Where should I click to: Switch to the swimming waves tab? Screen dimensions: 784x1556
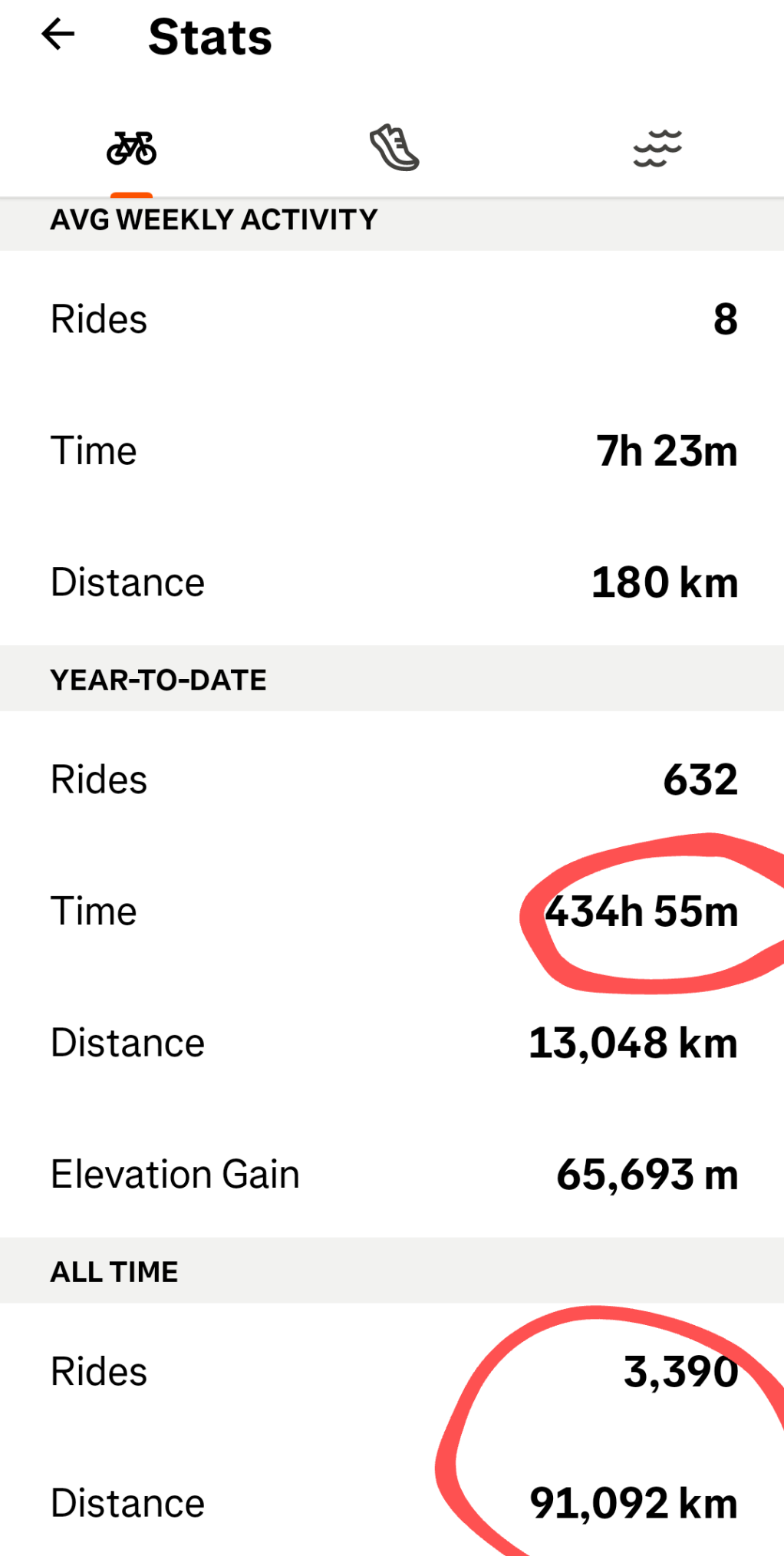[657, 148]
